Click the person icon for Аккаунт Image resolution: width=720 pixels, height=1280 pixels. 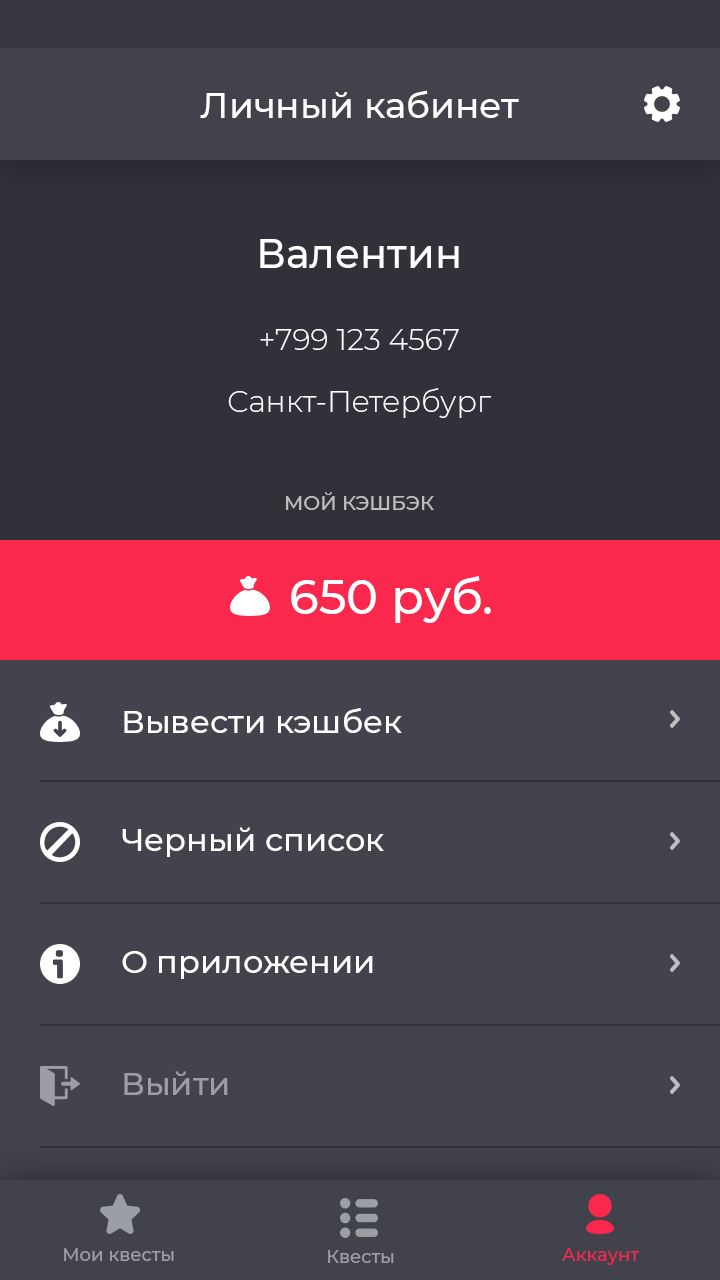[599, 1213]
